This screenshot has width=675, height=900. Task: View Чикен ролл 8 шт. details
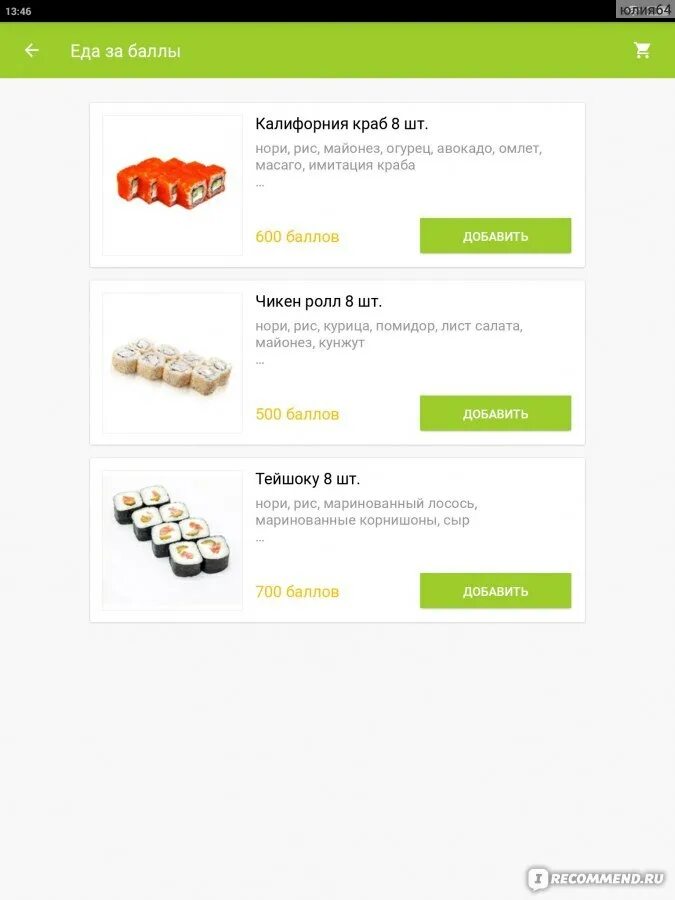318,302
